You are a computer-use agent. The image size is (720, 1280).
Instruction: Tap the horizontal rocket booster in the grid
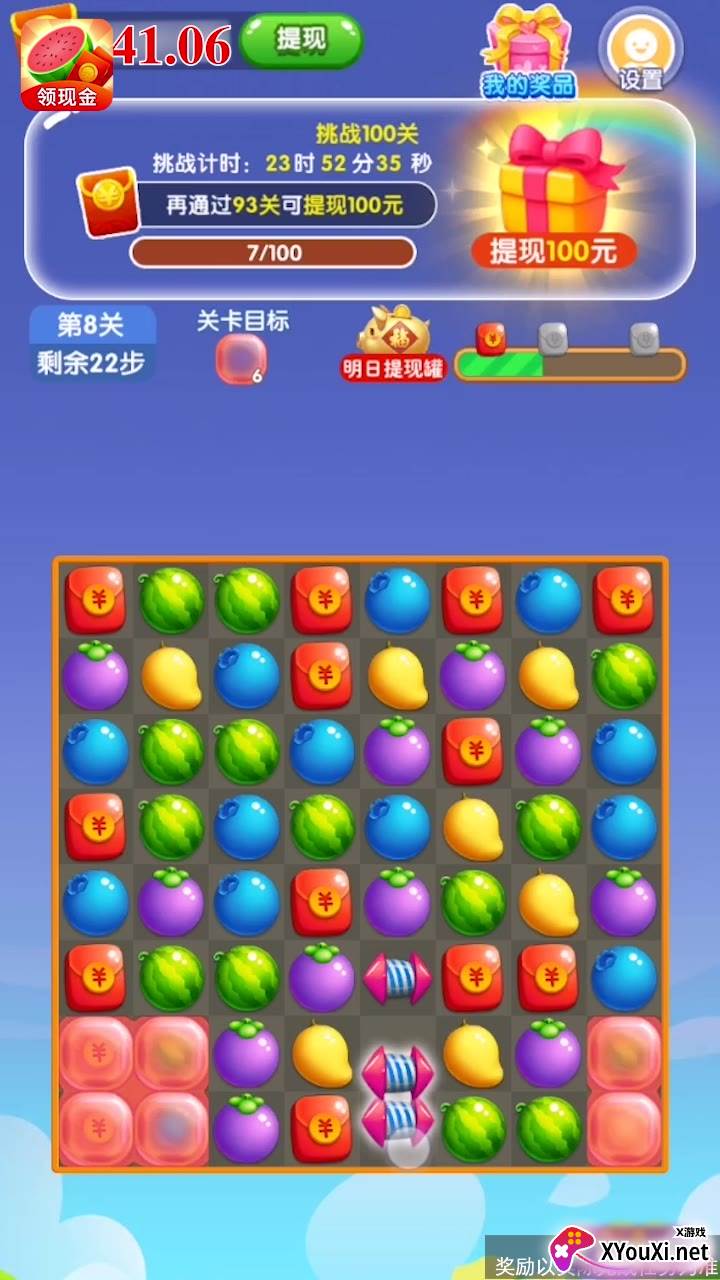(397, 978)
